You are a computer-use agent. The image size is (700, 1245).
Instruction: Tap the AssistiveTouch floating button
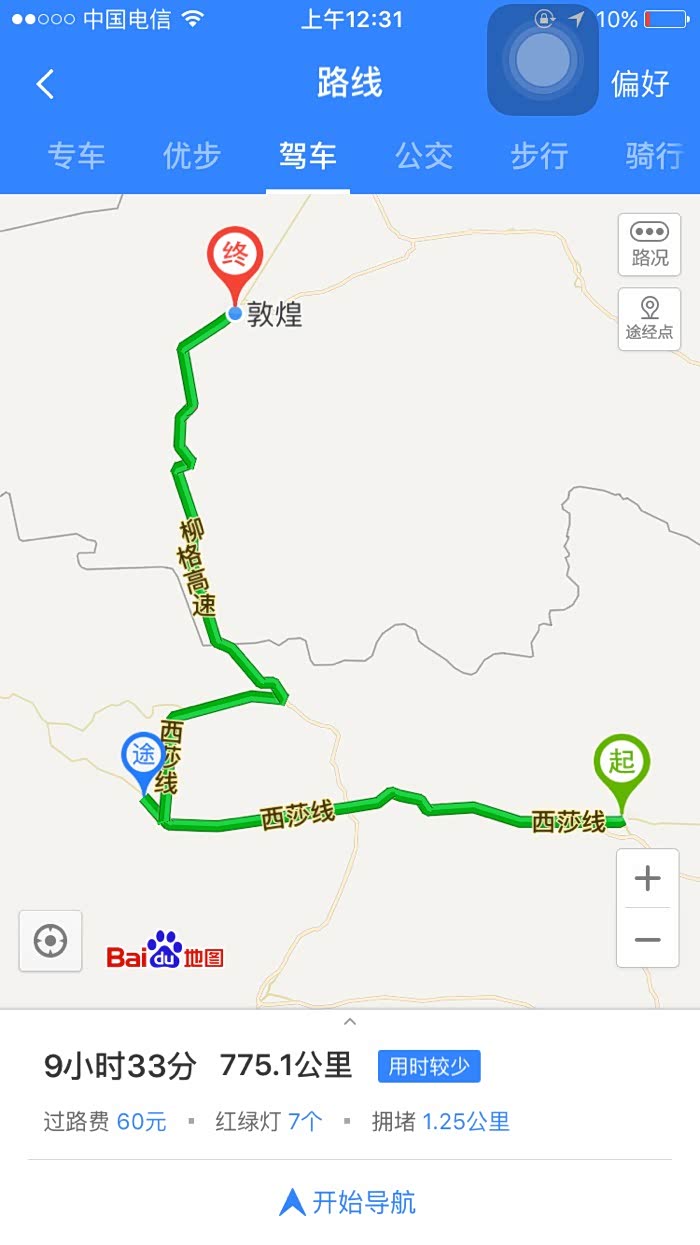coord(543,60)
